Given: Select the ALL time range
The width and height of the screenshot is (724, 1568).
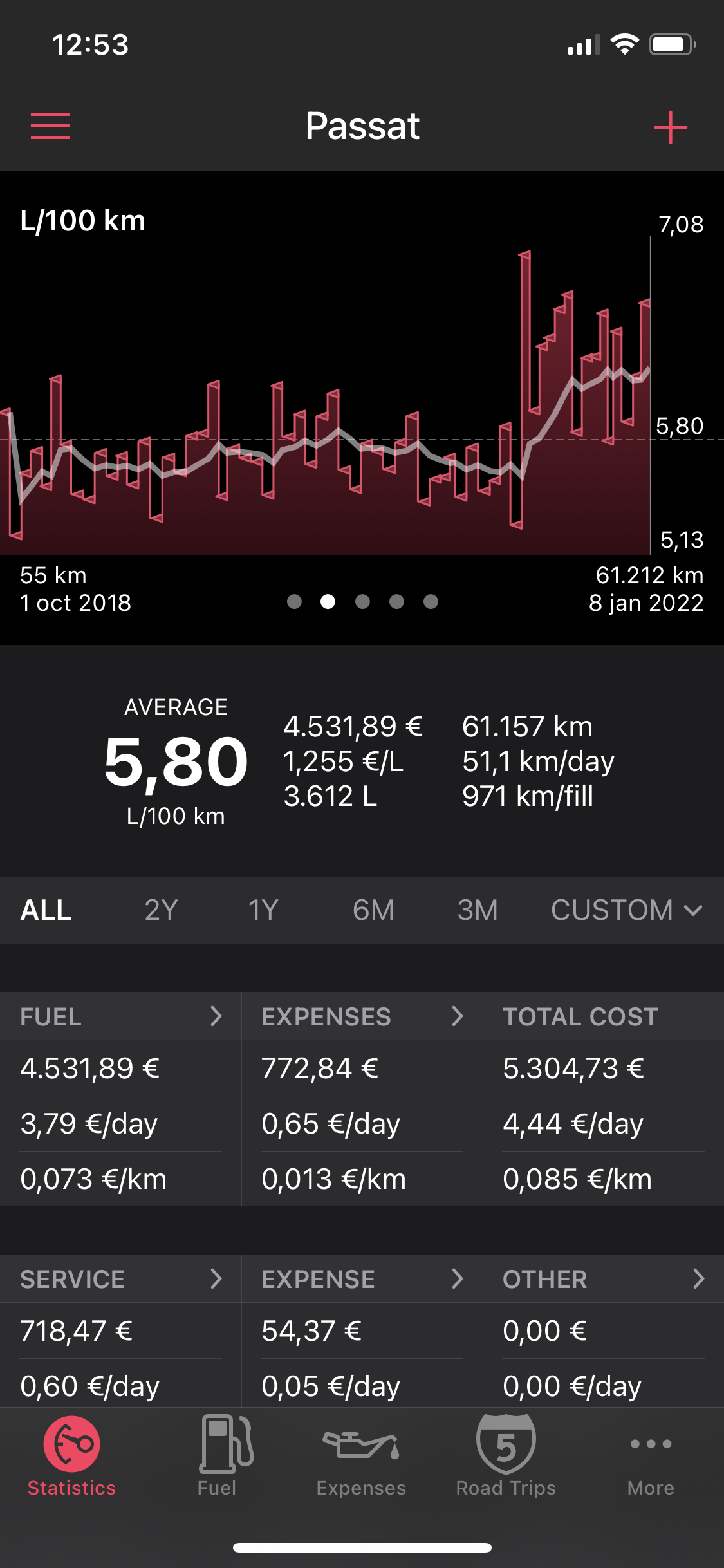Looking at the screenshot, I should 46,910.
